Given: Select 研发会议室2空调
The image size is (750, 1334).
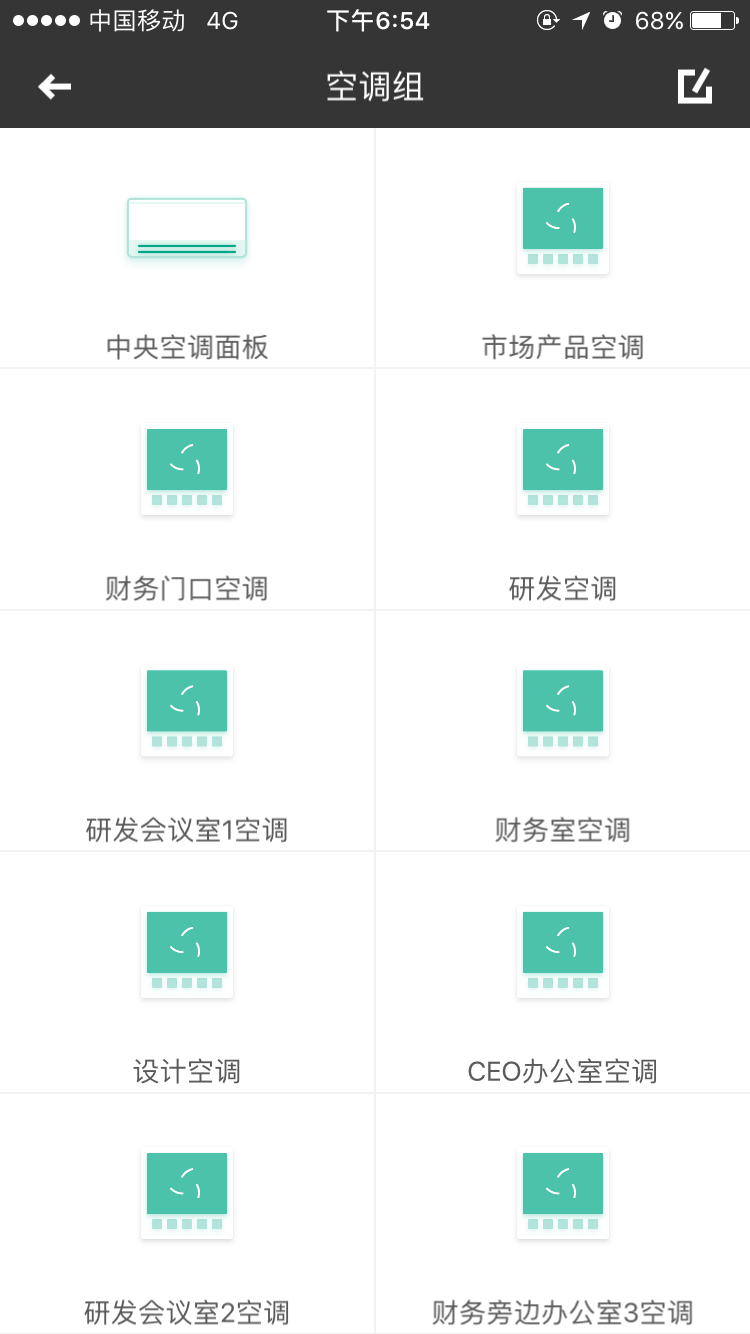Looking at the screenshot, I should tap(187, 1214).
